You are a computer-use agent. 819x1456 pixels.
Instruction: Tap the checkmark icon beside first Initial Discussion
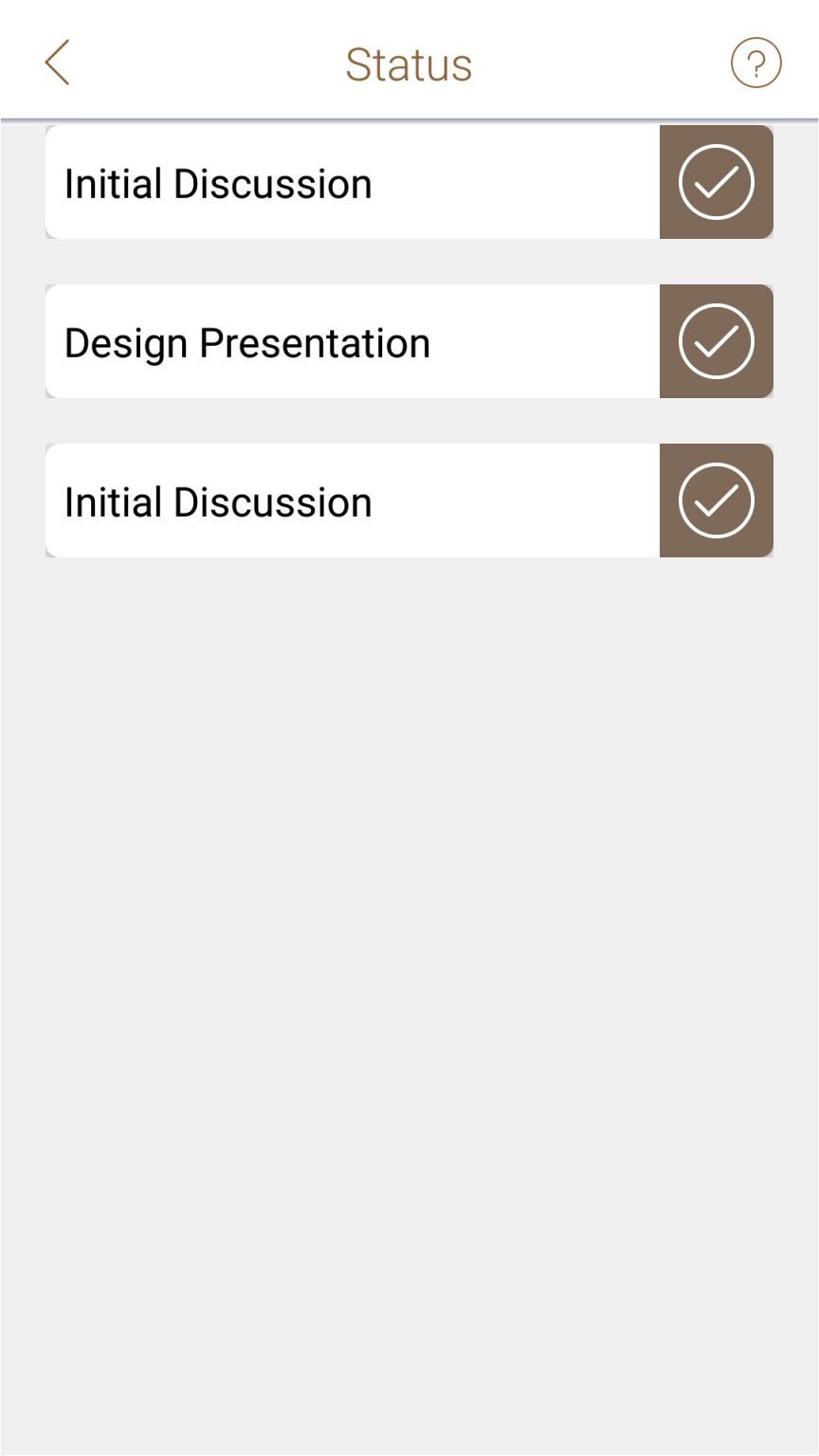(x=718, y=181)
